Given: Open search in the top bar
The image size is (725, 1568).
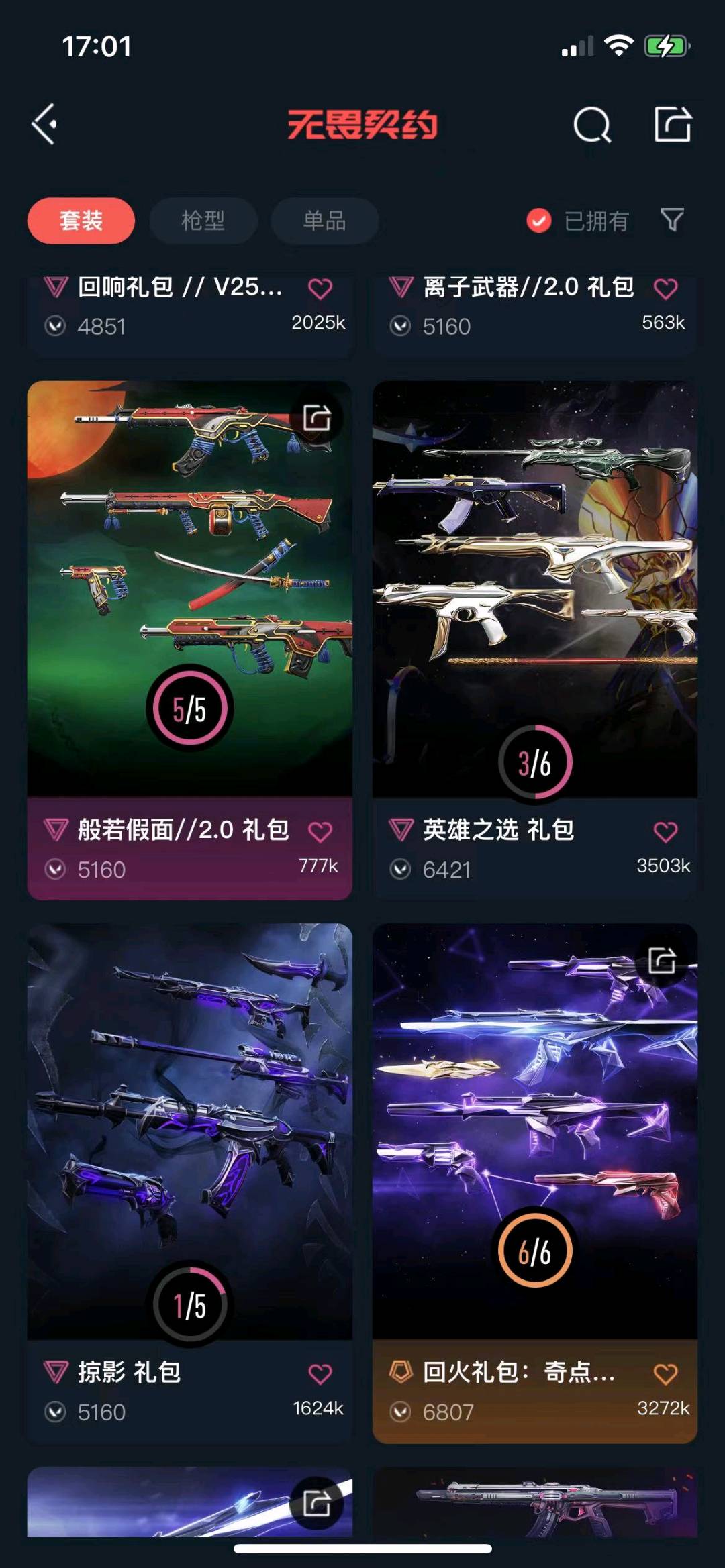Looking at the screenshot, I should click(592, 125).
